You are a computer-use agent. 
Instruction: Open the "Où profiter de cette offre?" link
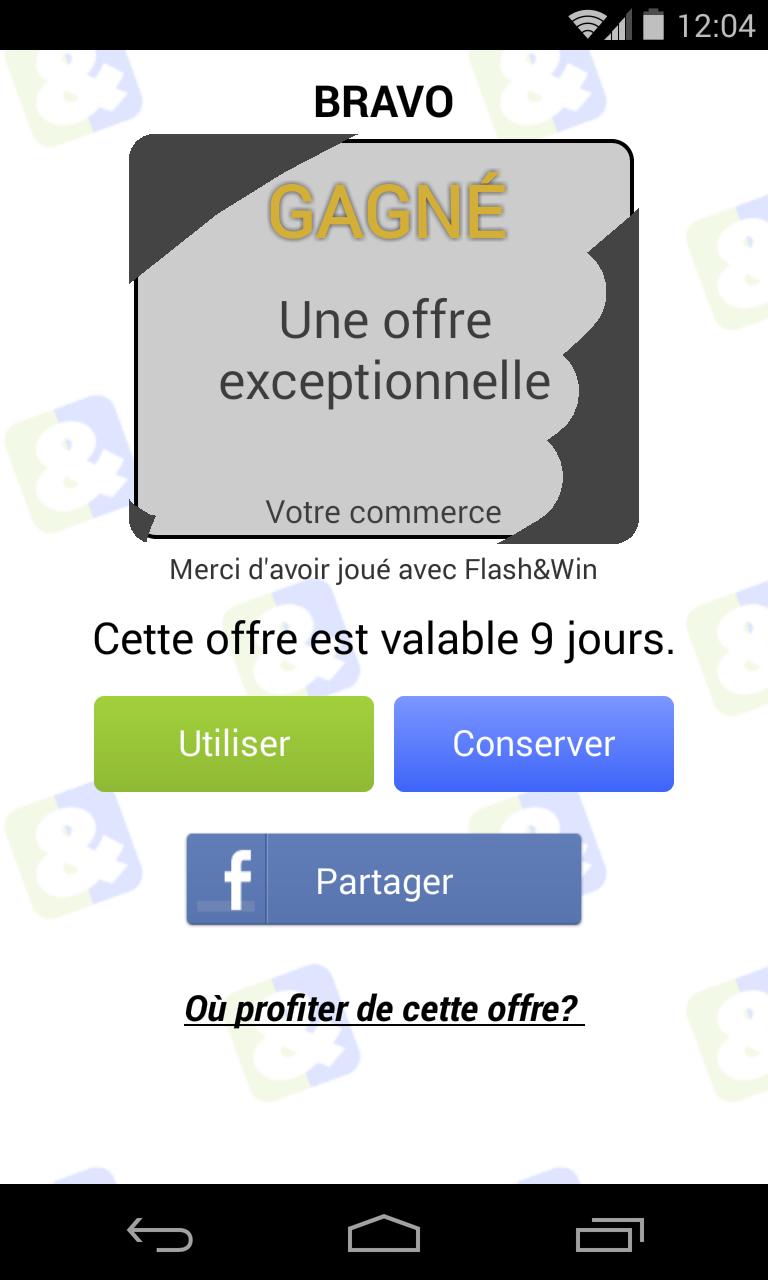coord(384,1008)
